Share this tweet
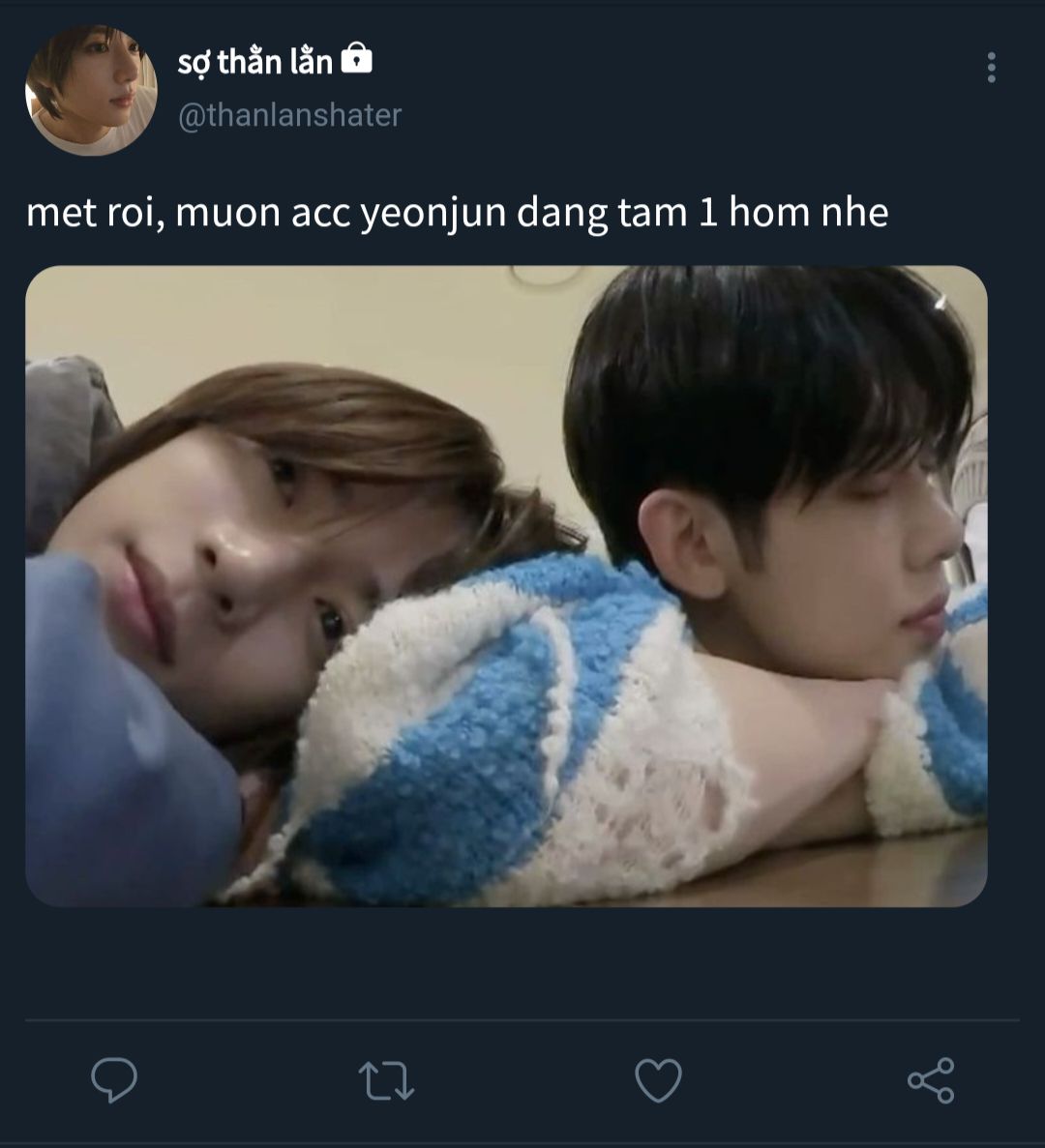 click(931, 1080)
